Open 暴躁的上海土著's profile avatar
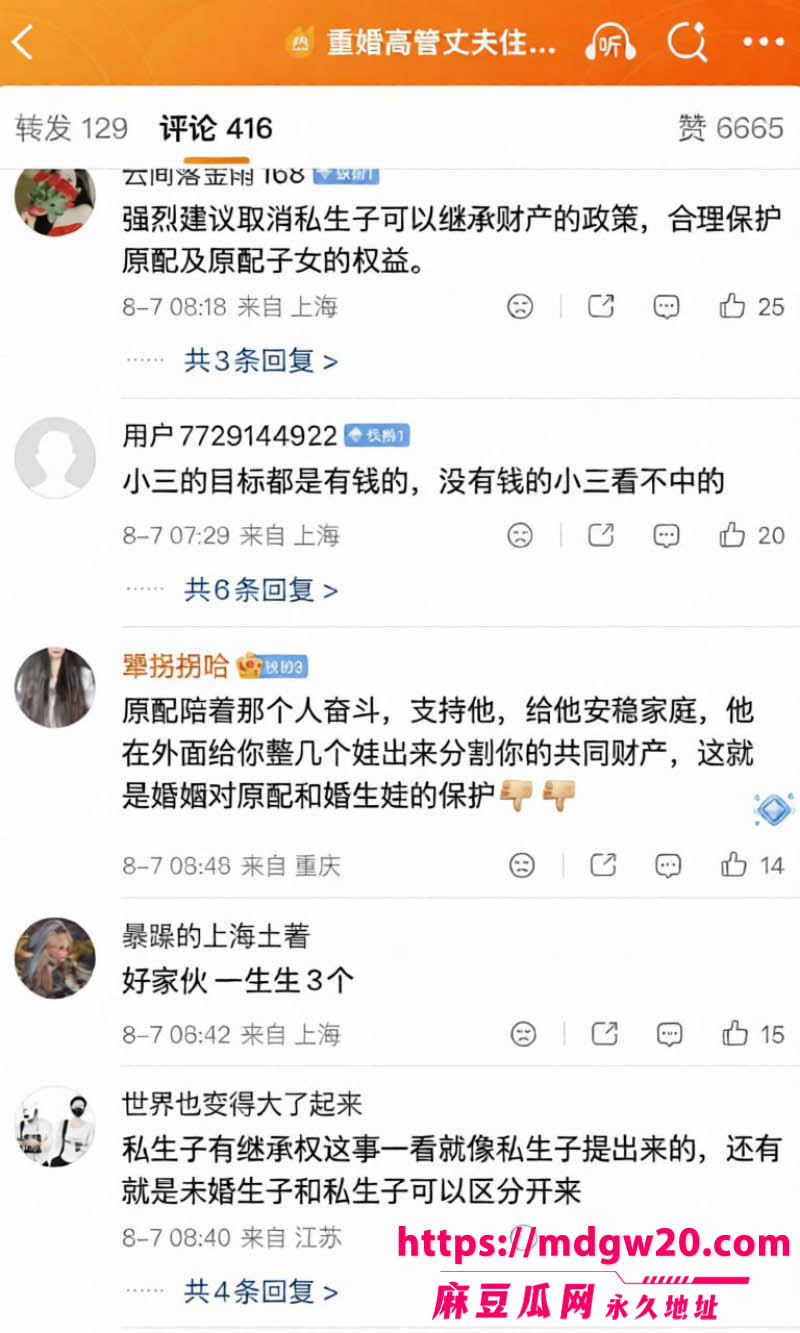The height and width of the screenshot is (1333, 800). click(55, 957)
